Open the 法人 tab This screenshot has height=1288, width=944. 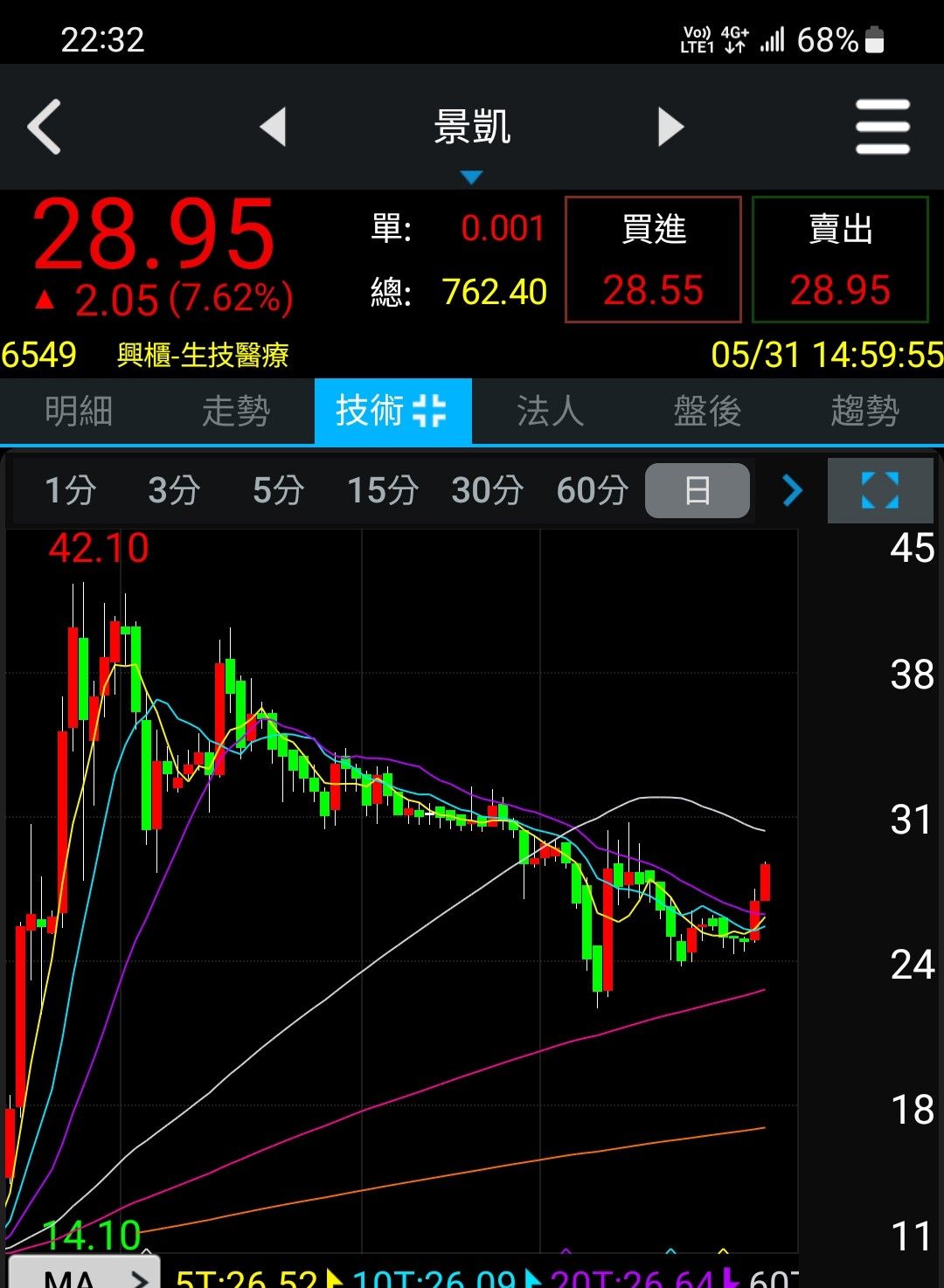[550, 411]
